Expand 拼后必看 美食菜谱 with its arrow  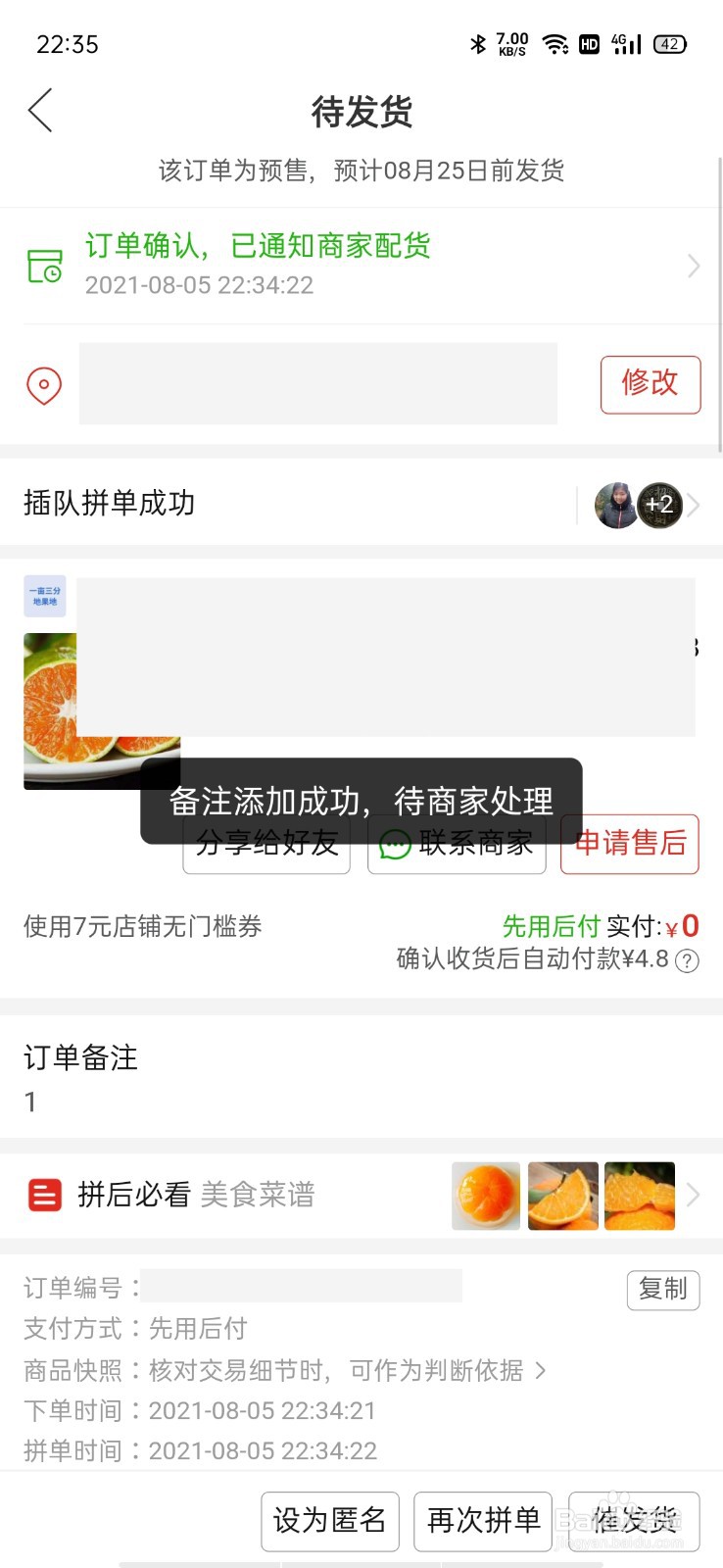[x=694, y=1195]
